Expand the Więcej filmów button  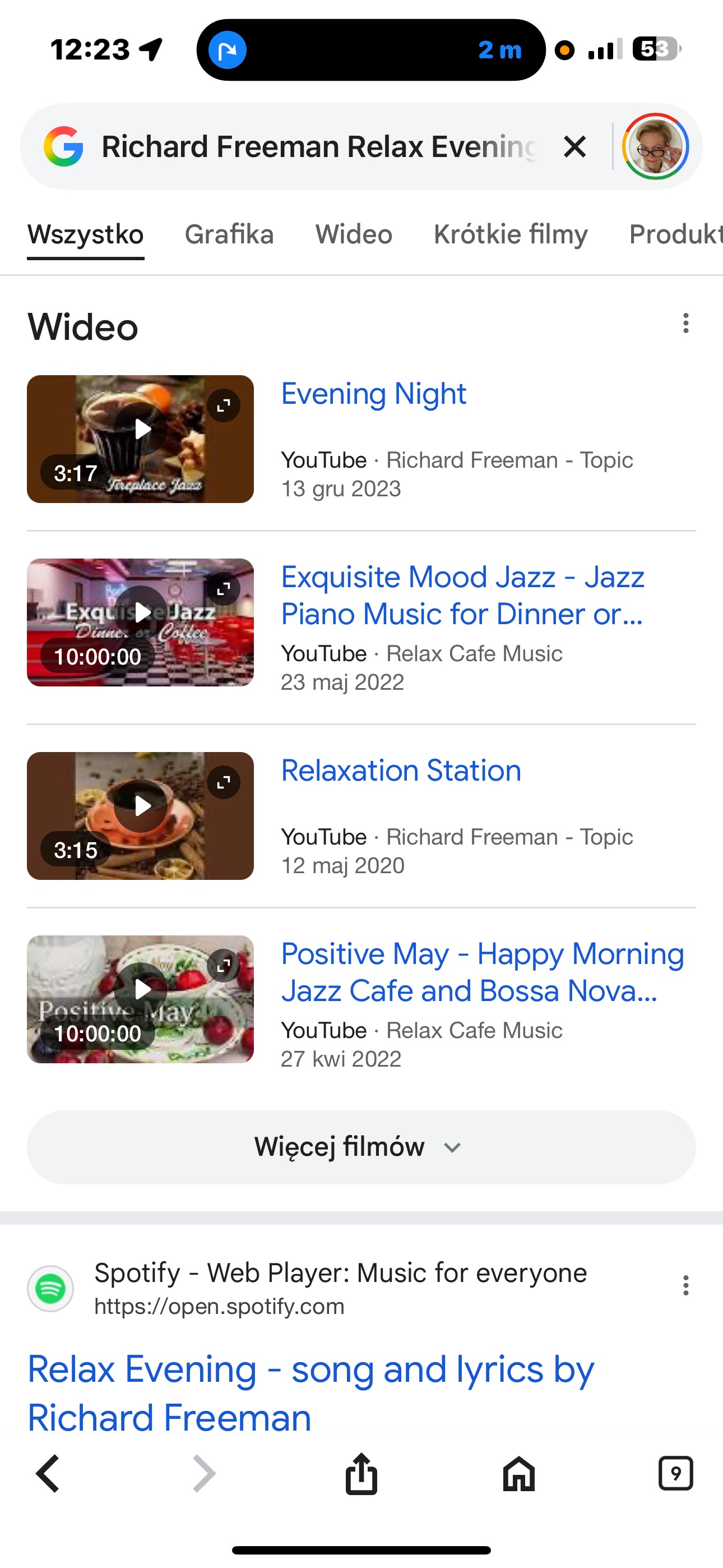361,1147
